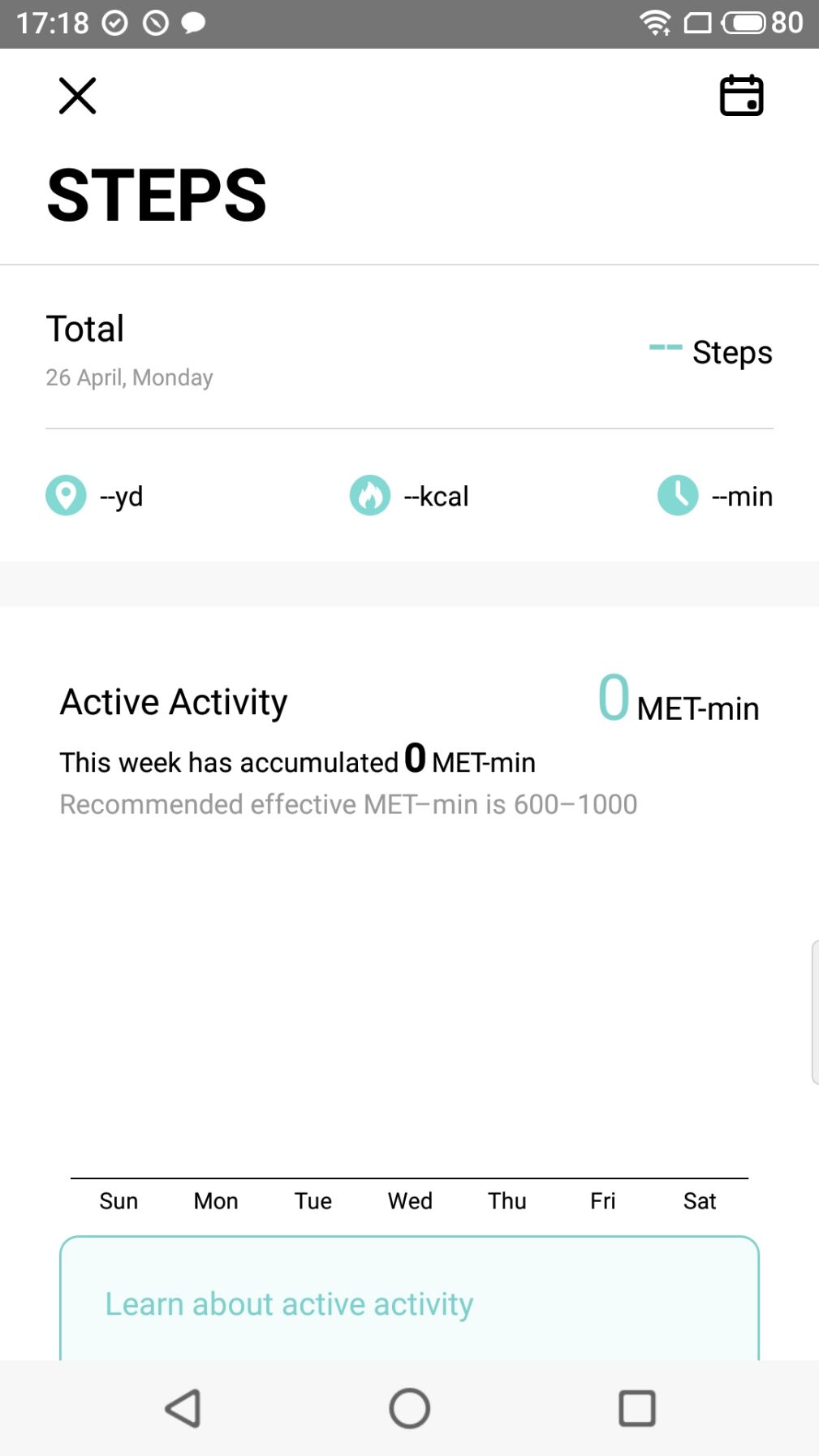Viewport: 819px width, 1456px height.
Task: Go back using system navigation
Action: (183, 1408)
